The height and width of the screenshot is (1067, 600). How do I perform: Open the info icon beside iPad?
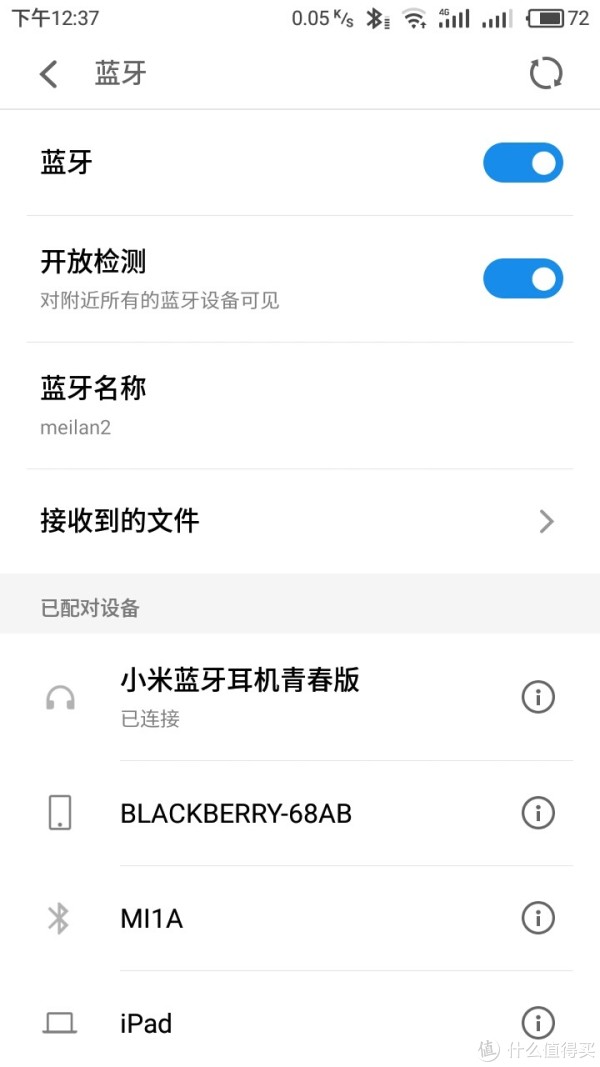[538, 1023]
